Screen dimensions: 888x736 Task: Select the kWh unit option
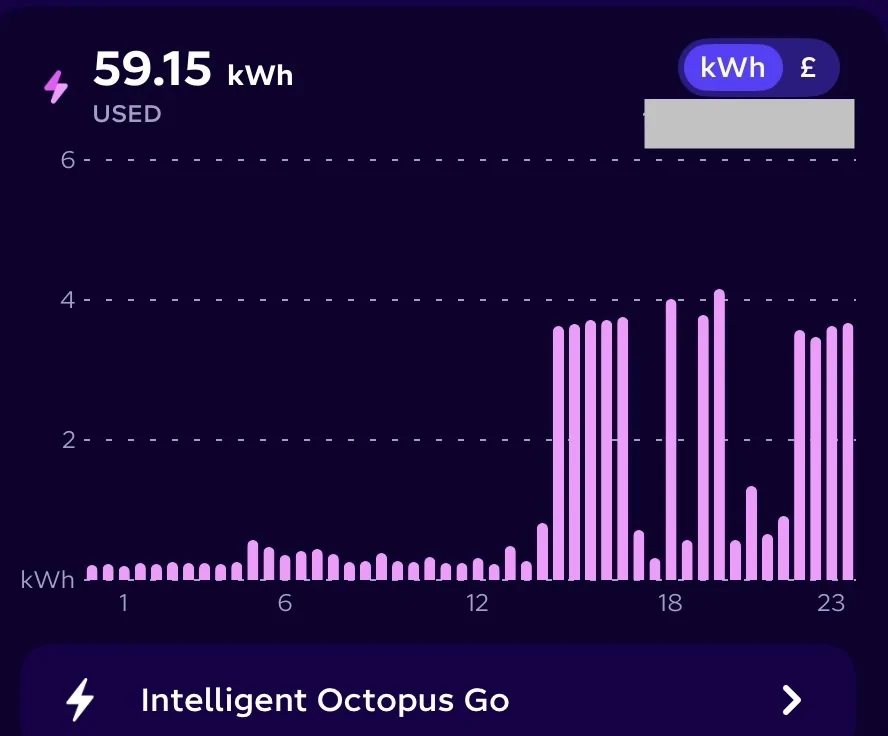pyautogui.click(x=732, y=68)
